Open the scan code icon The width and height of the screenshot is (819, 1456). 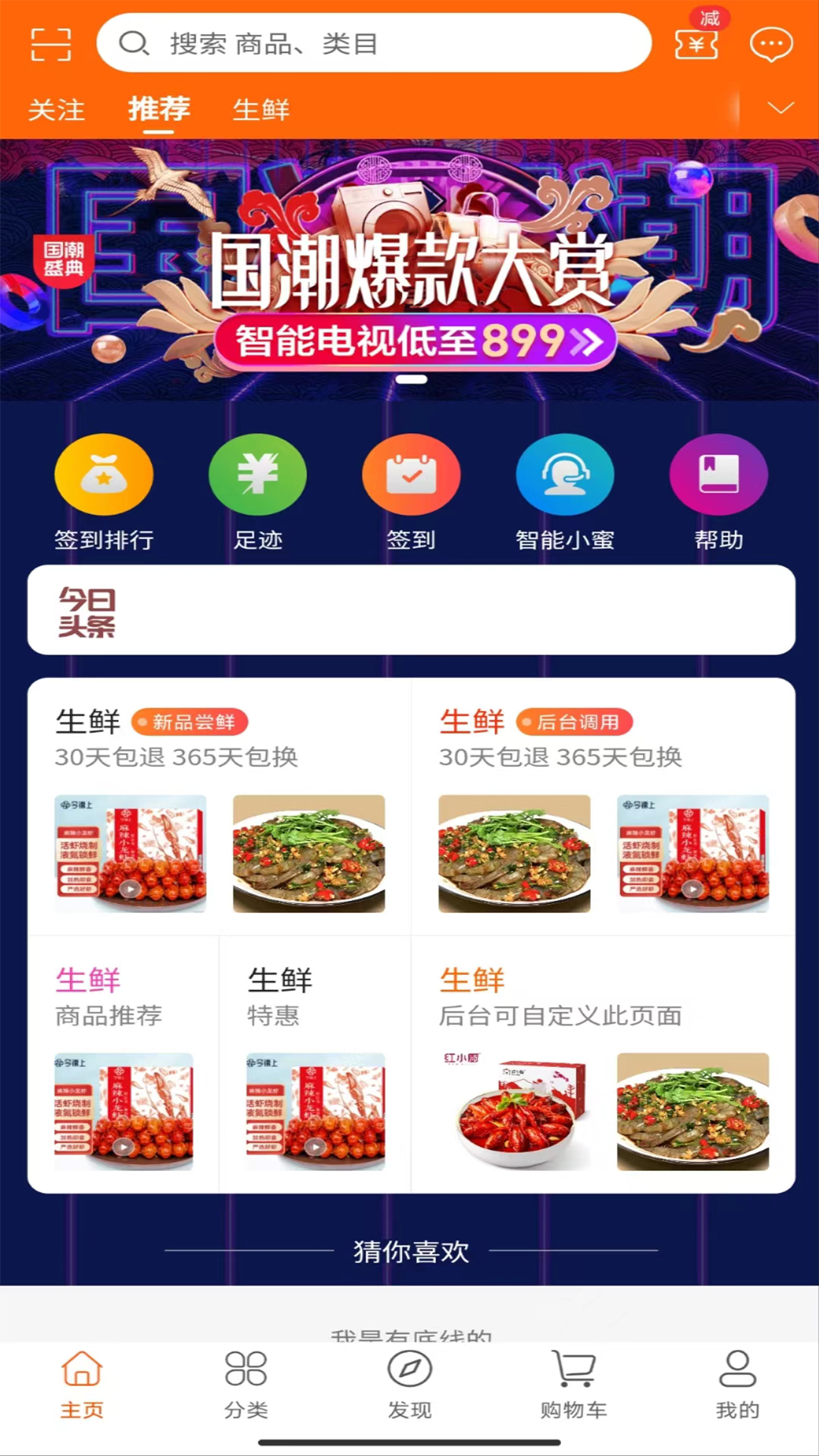51,44
